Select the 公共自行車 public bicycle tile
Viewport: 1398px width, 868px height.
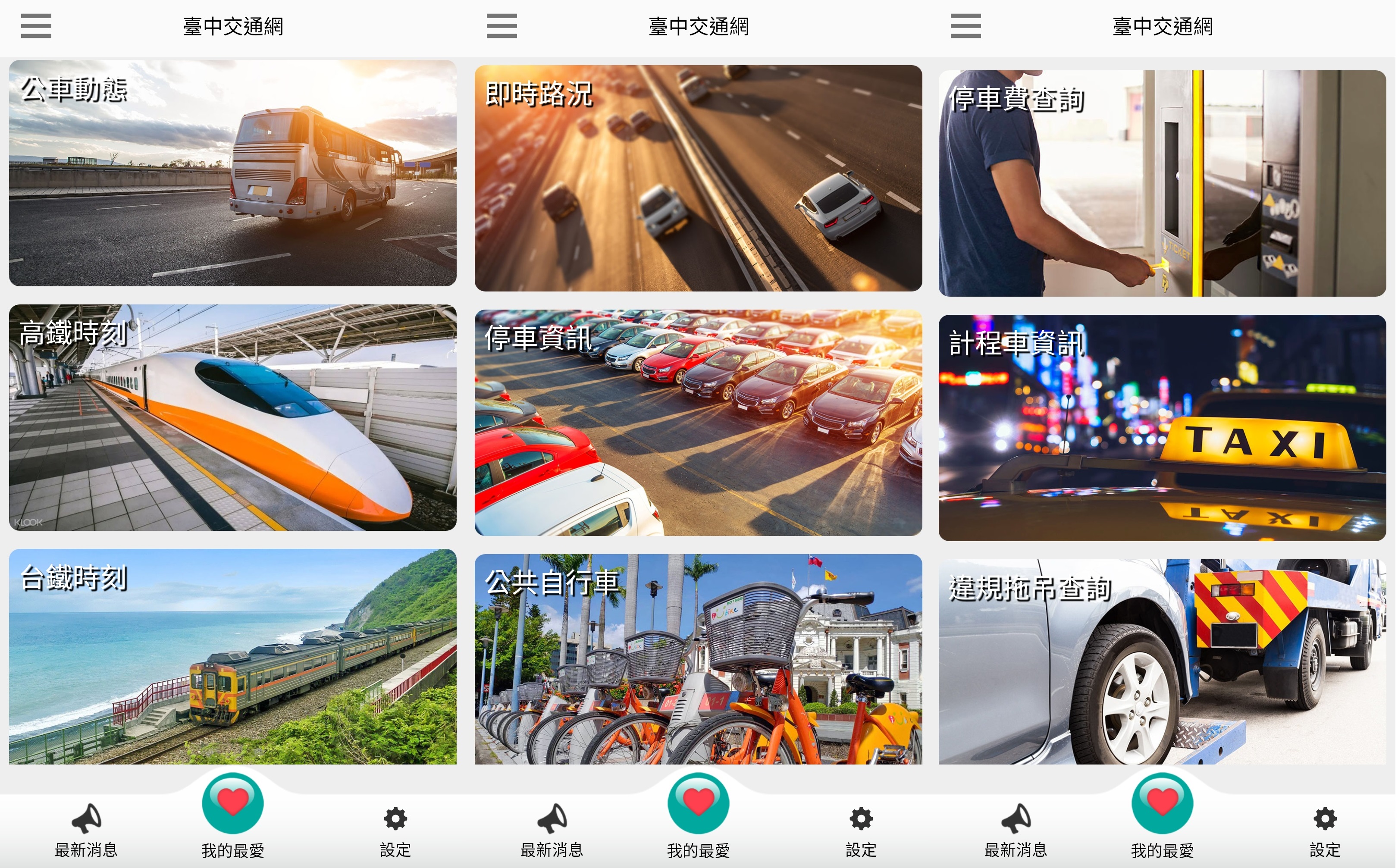pos(698,659)
